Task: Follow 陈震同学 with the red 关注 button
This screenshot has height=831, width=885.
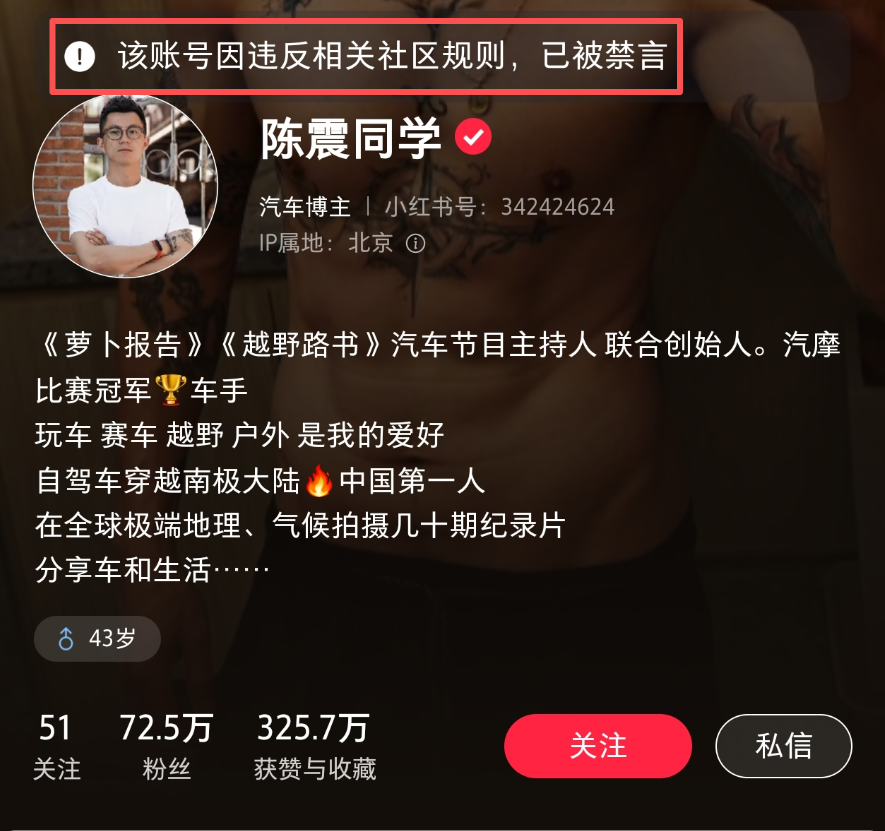Action: [x=597, y=746]
